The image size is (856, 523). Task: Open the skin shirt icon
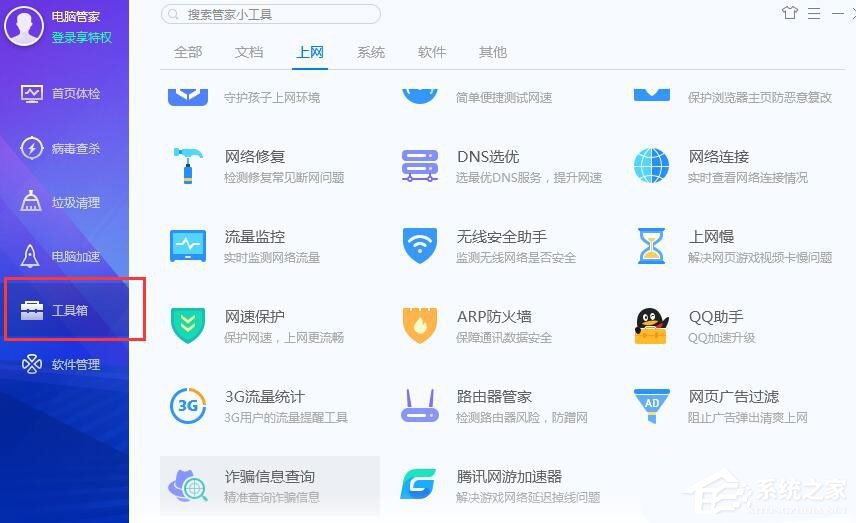click(790, 13)
